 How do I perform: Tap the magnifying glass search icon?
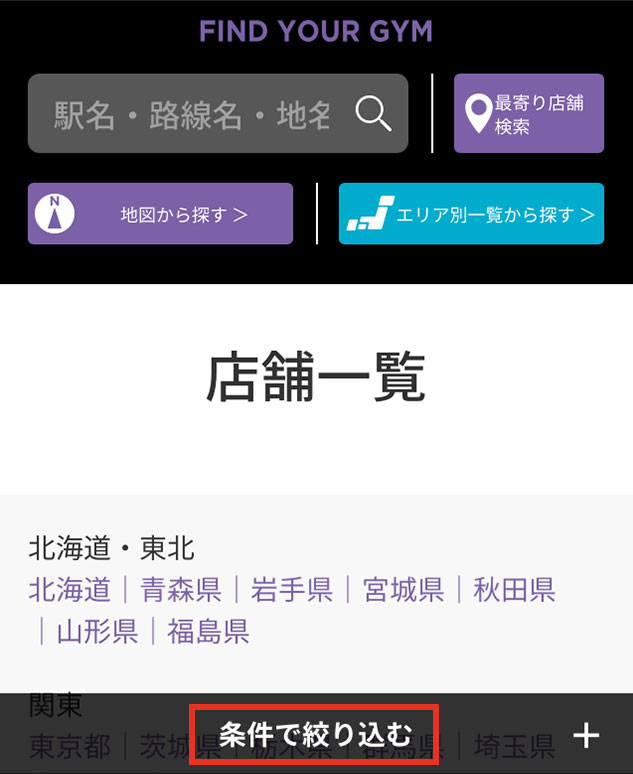click(x=373, y=114)
